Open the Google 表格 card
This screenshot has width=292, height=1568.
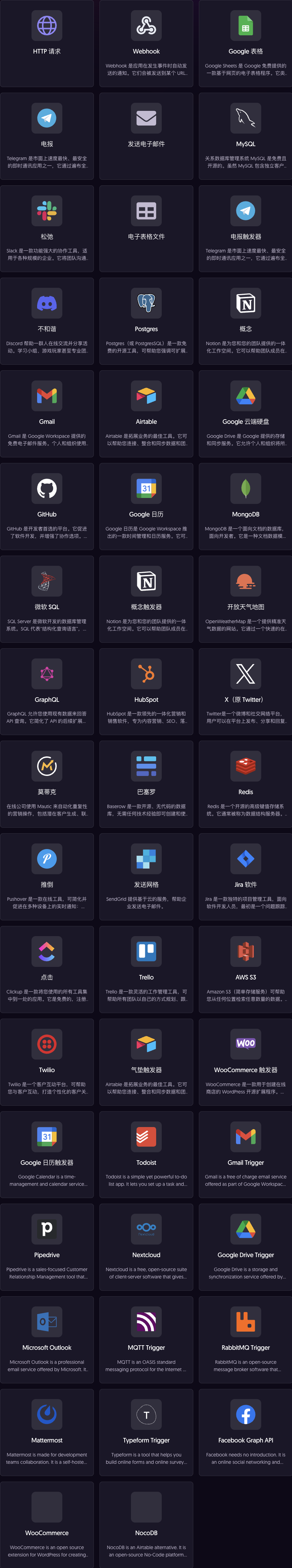click(245, 43)
